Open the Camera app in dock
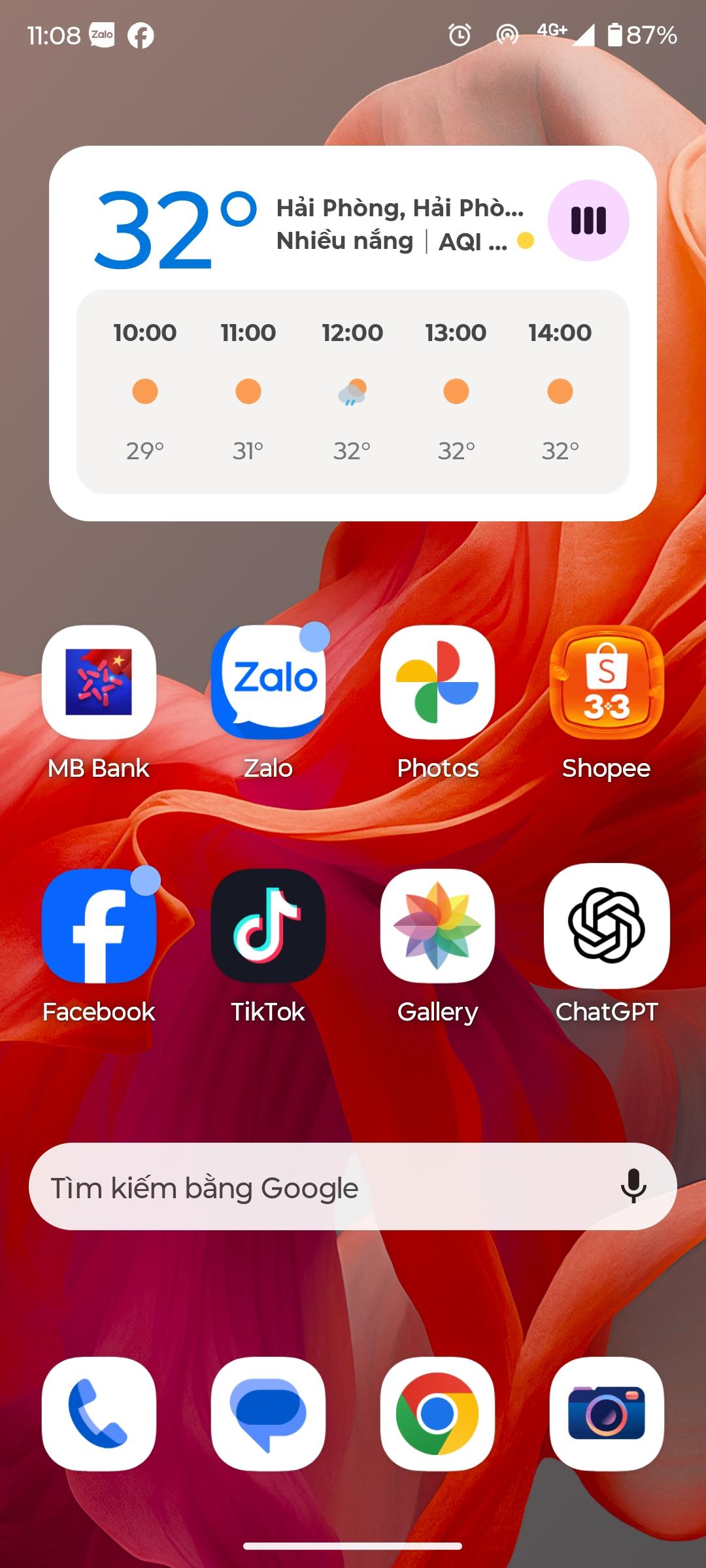 (607, 1414)
